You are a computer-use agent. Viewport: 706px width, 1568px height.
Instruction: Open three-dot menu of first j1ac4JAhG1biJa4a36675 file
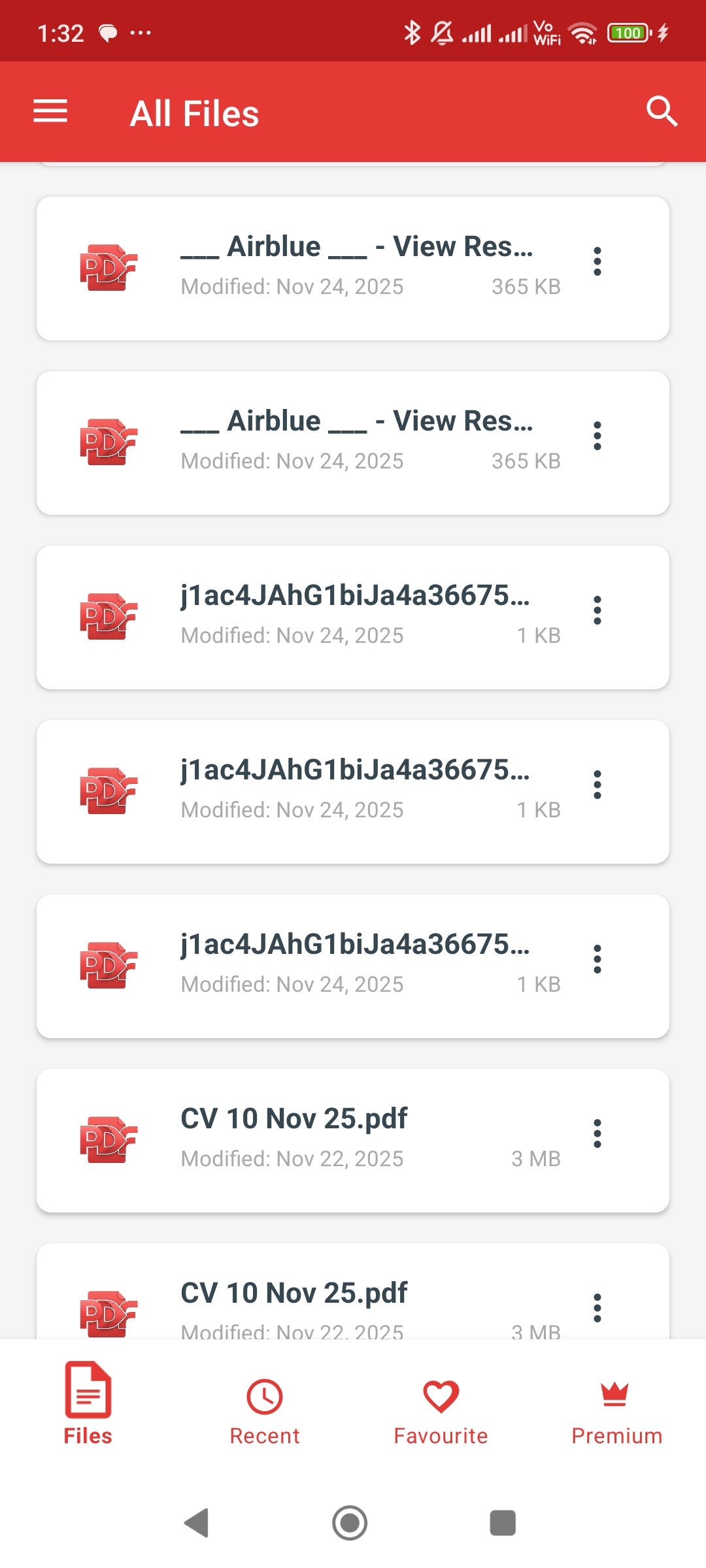pyautogui.click(x=598, y=611)
